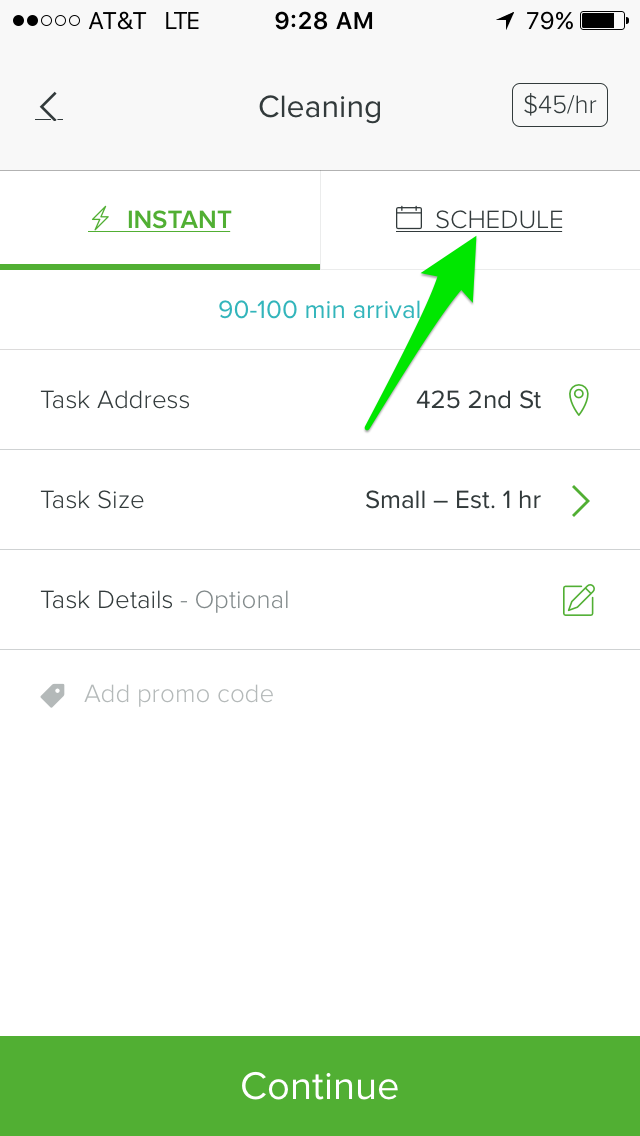Open Task Size options
The height and width of the screenshot is (1136, 640).
(320, 500)
